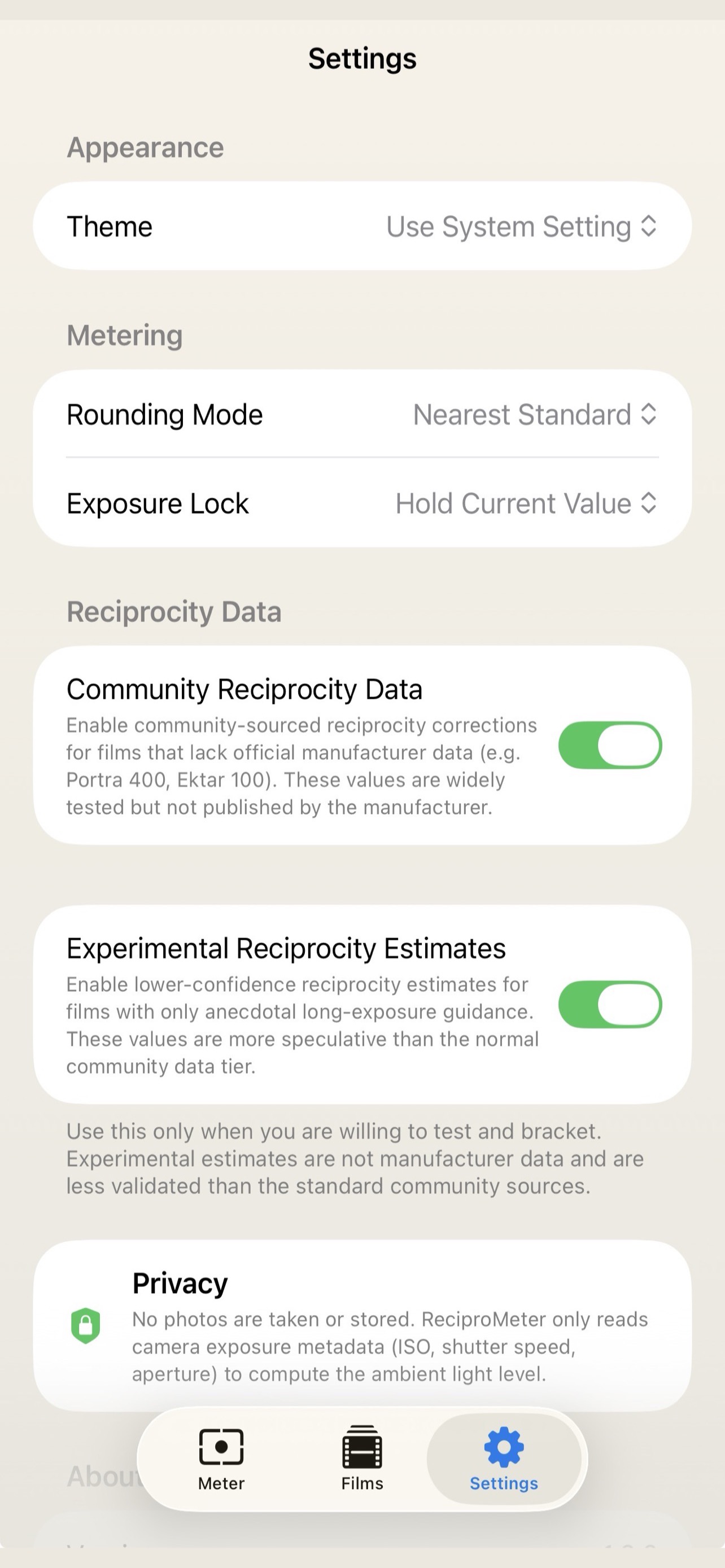
Task: Click the Appearance section header
Action: [x=145, y=147]
